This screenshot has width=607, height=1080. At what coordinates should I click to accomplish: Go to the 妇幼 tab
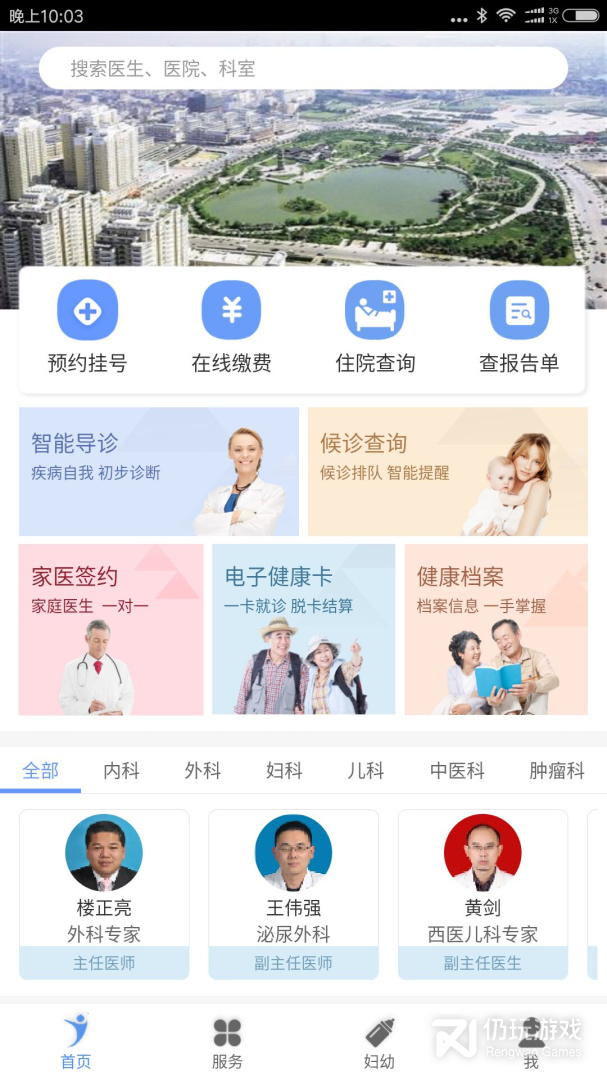click(x=379, y=1043)
